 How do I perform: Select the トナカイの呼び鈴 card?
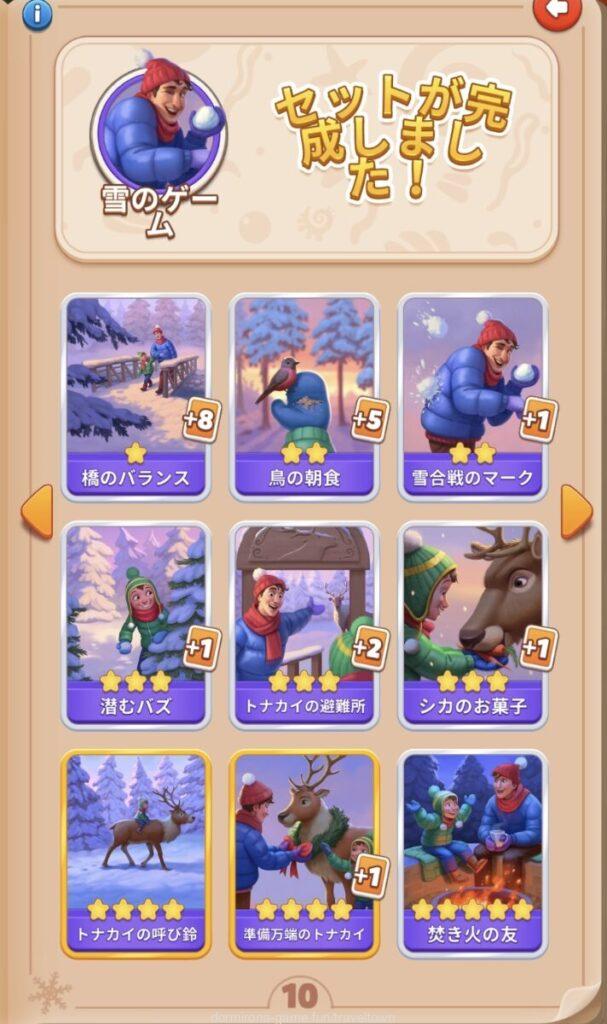tap(136, 852)
